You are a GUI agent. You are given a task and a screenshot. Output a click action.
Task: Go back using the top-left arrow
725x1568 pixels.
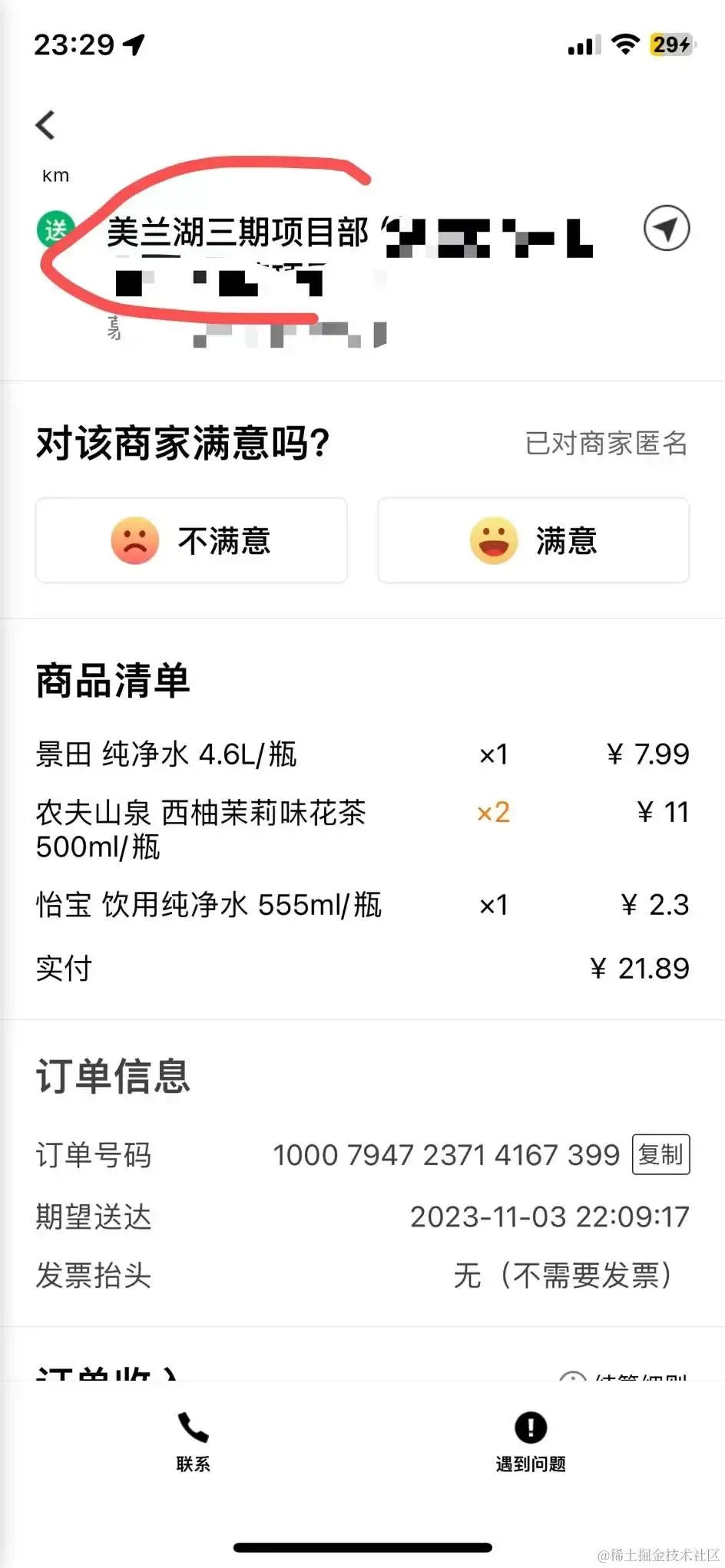(x=46, y=125)
